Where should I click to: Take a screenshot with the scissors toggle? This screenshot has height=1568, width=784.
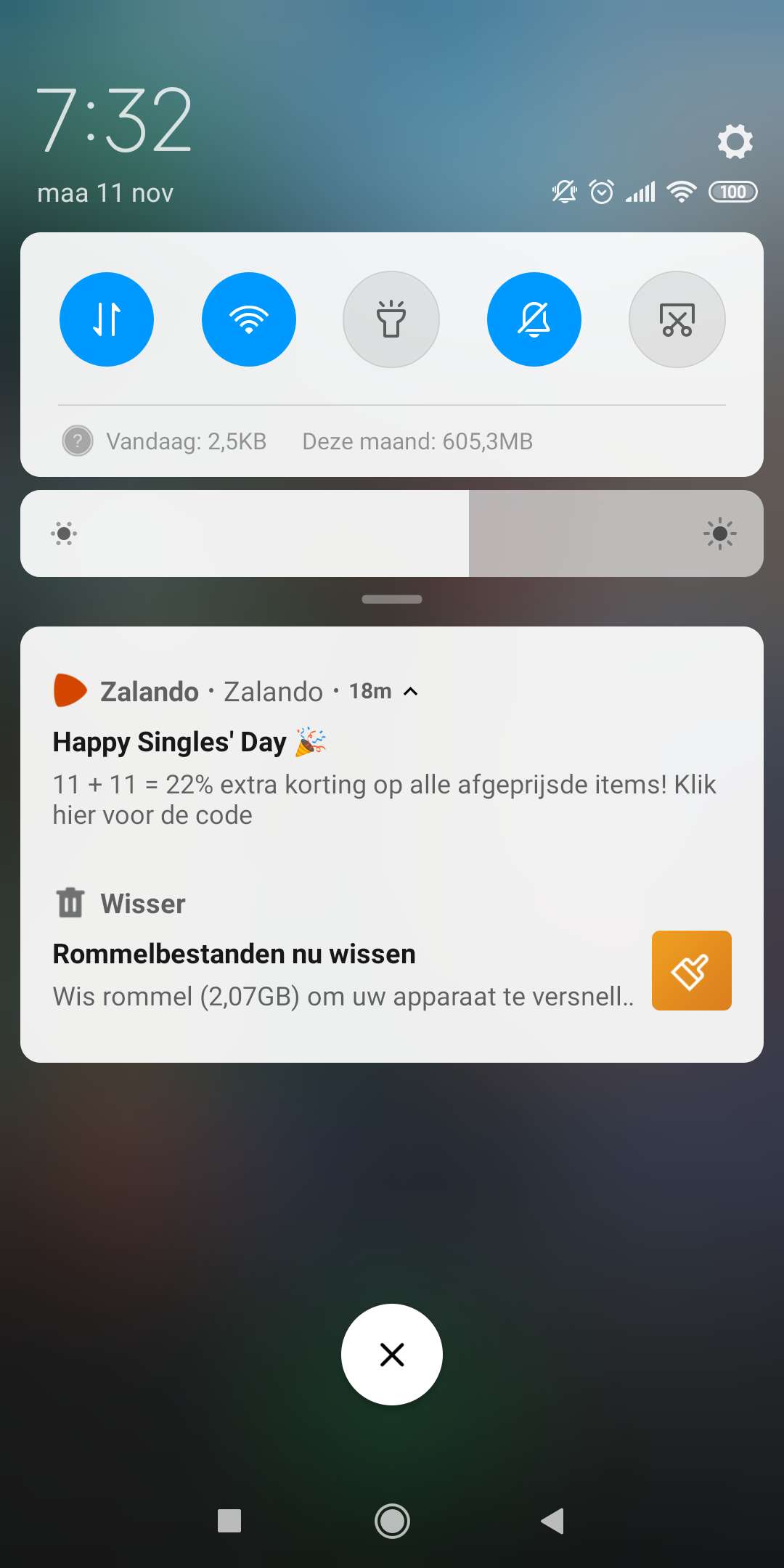pos(677,319)
